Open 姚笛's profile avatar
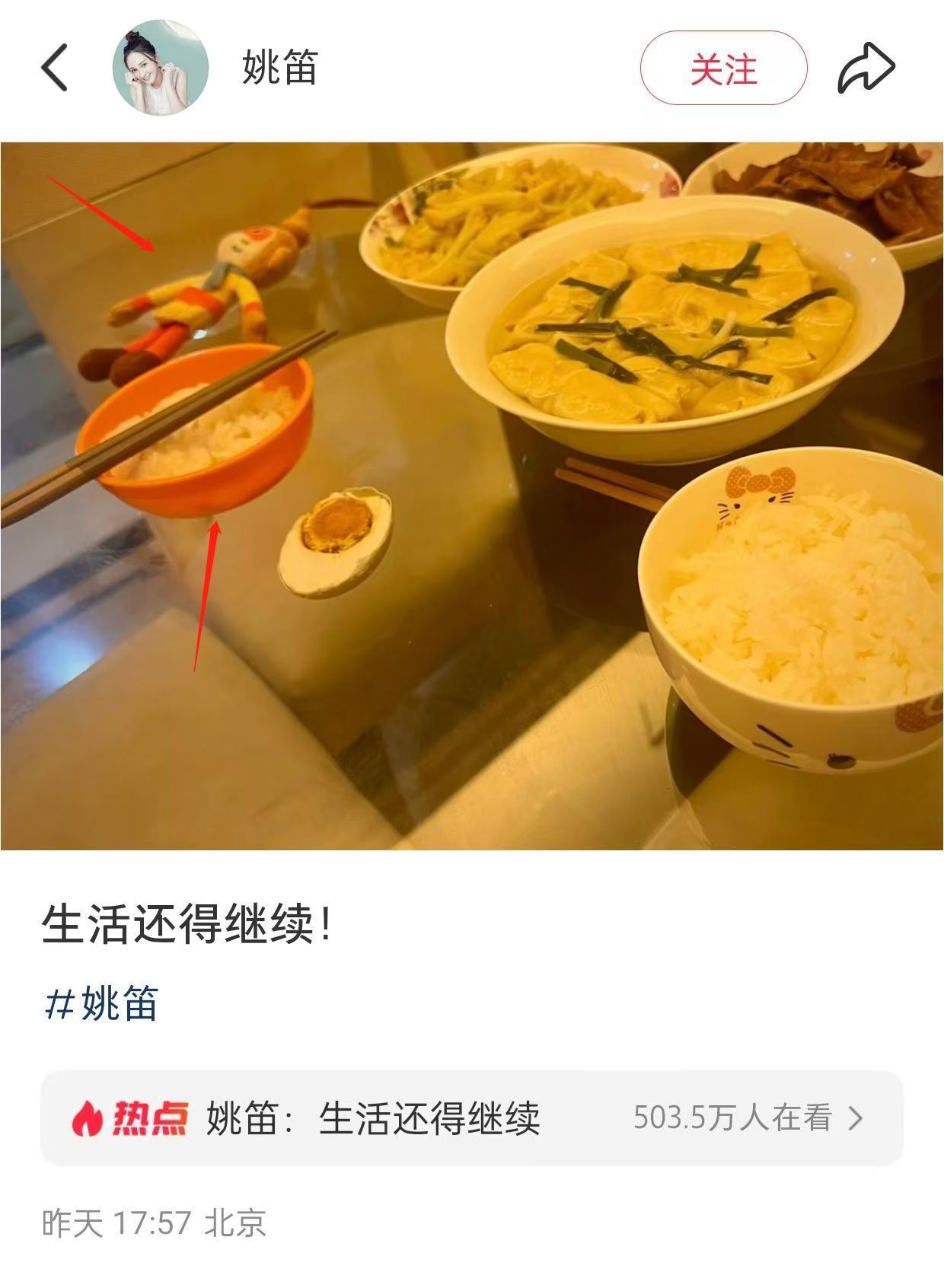 tap(161, 68)
